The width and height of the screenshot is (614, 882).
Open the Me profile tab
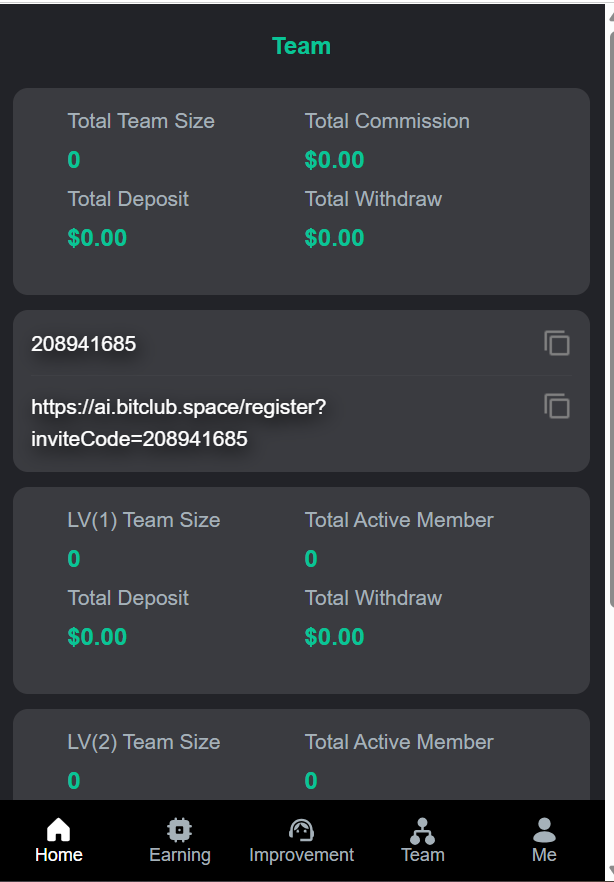(544, 840)
